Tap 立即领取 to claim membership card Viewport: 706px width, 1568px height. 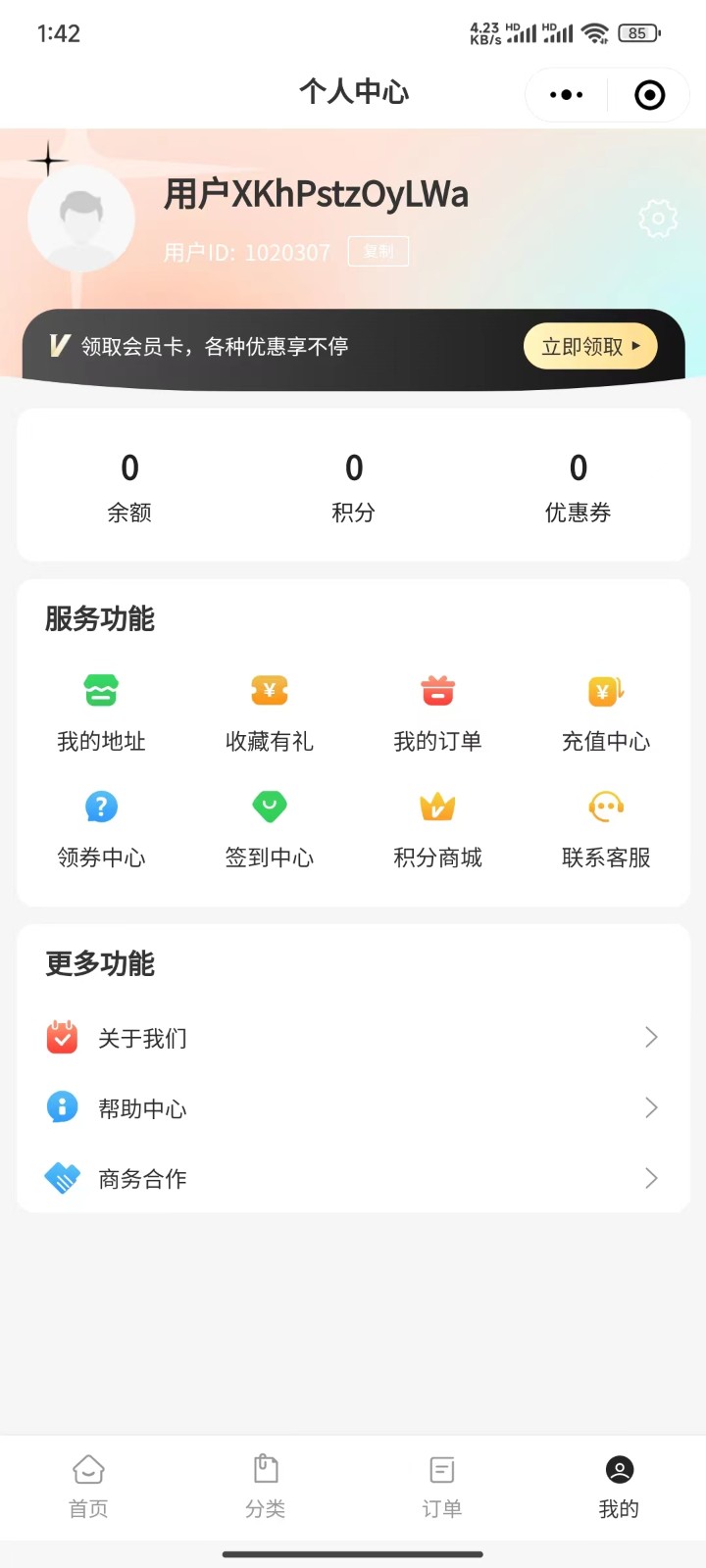click(x=589, y=346)
